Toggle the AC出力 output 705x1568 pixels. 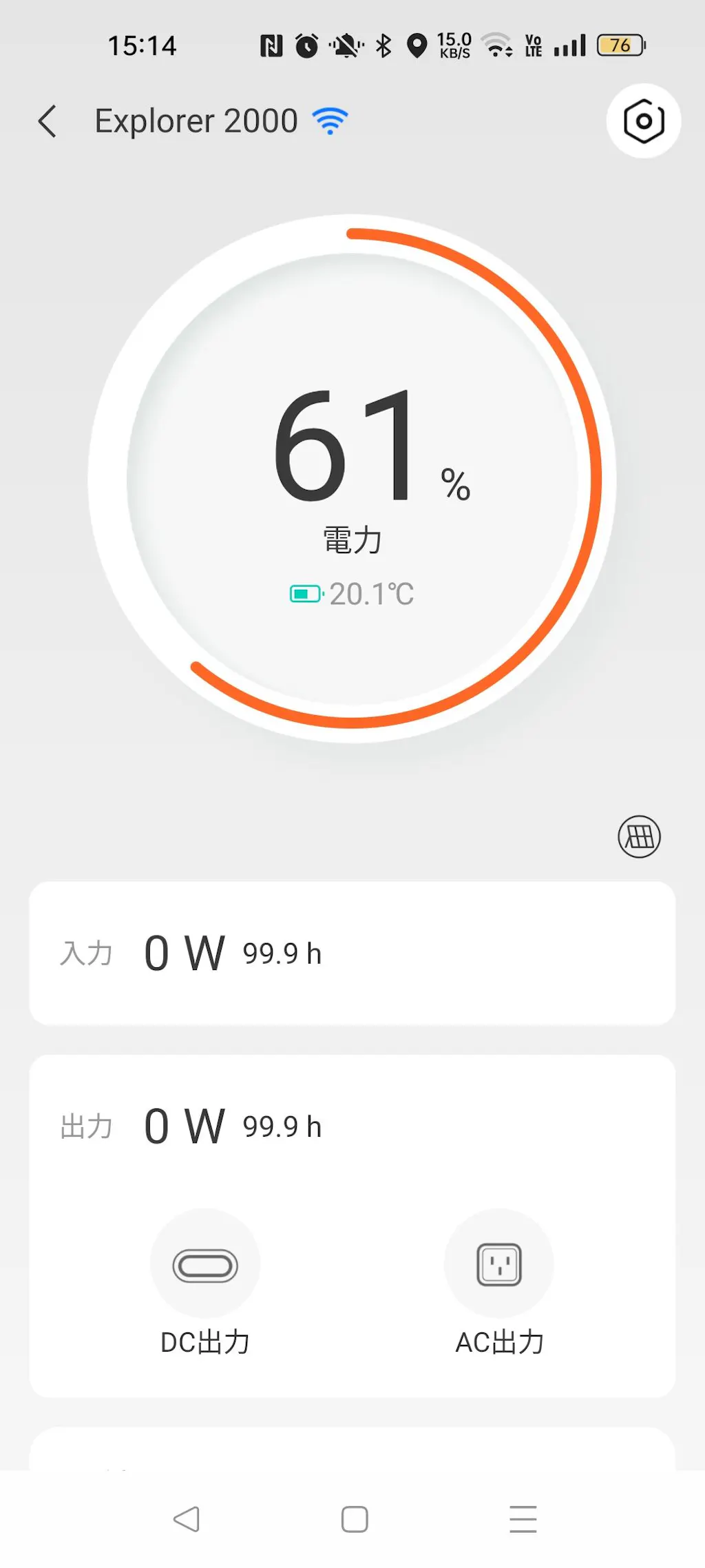(499, 1265)
